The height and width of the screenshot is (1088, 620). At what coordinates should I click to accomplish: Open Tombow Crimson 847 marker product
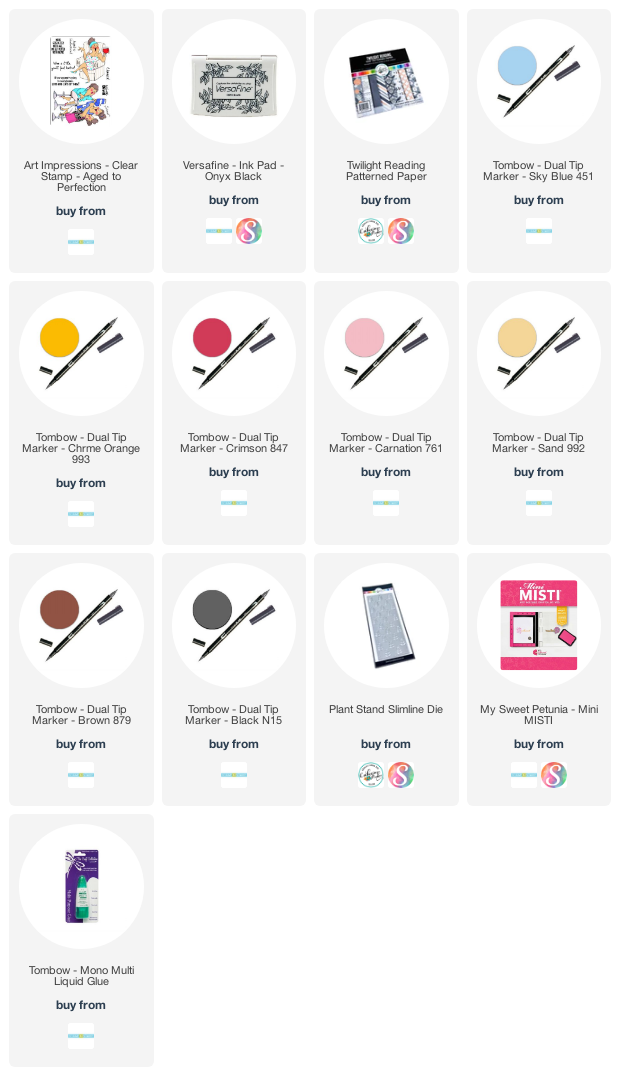(x=234, y=354)
